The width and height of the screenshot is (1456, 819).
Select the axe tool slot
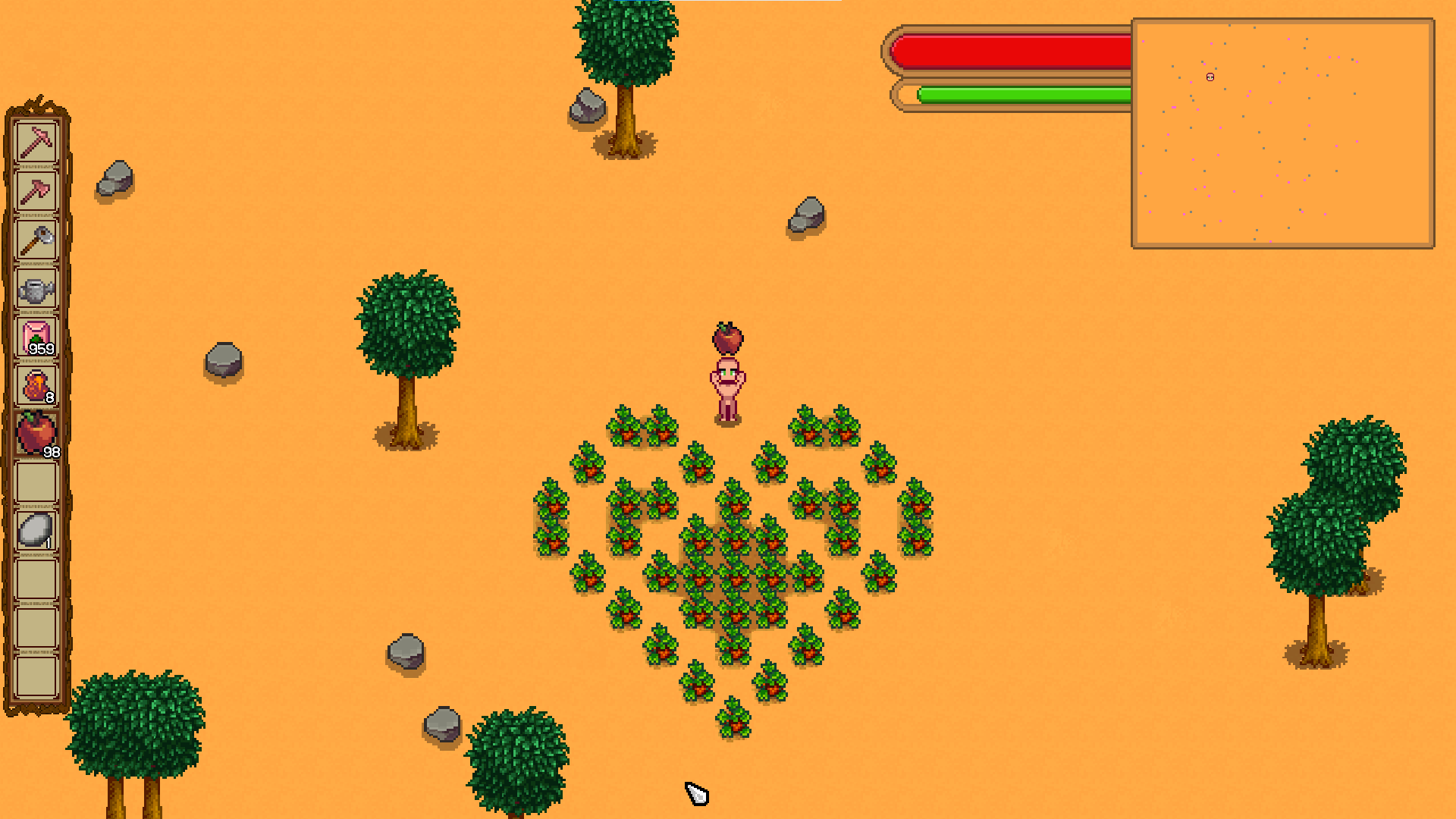(x=36, y=190)
